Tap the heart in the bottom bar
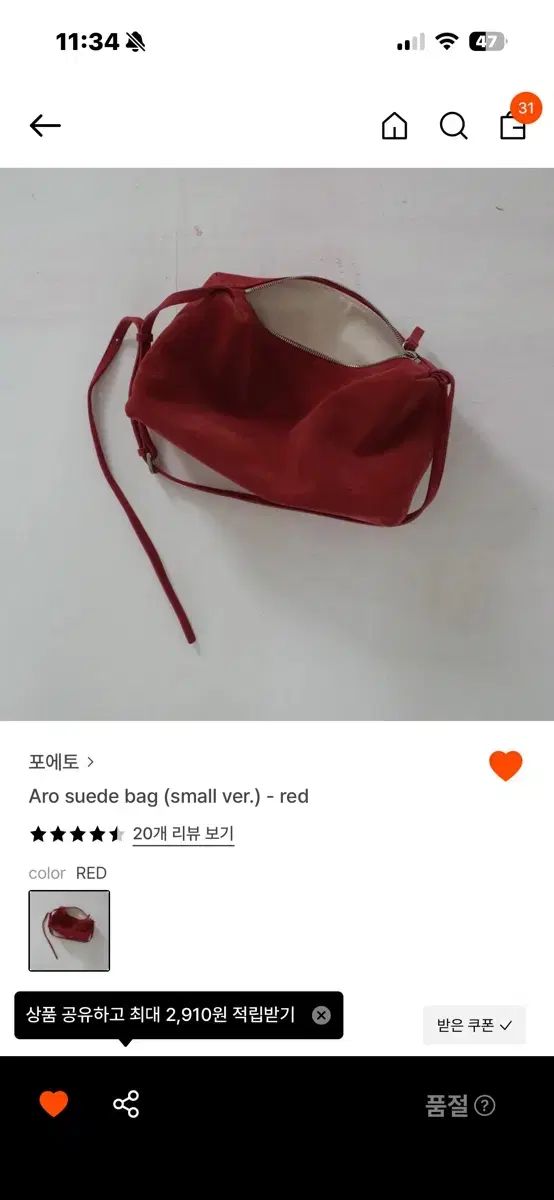The width and height of the screenshot is (554, 1200). [x=54, y=1104]
